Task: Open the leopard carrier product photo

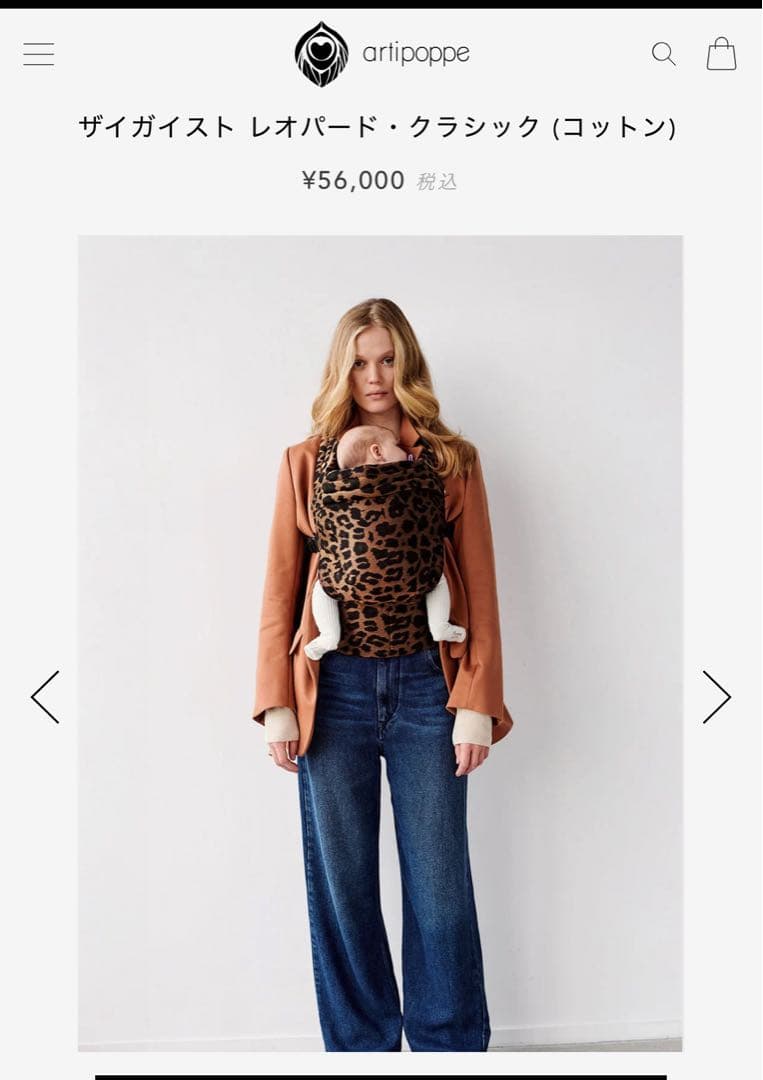Action: click(380, 643)
